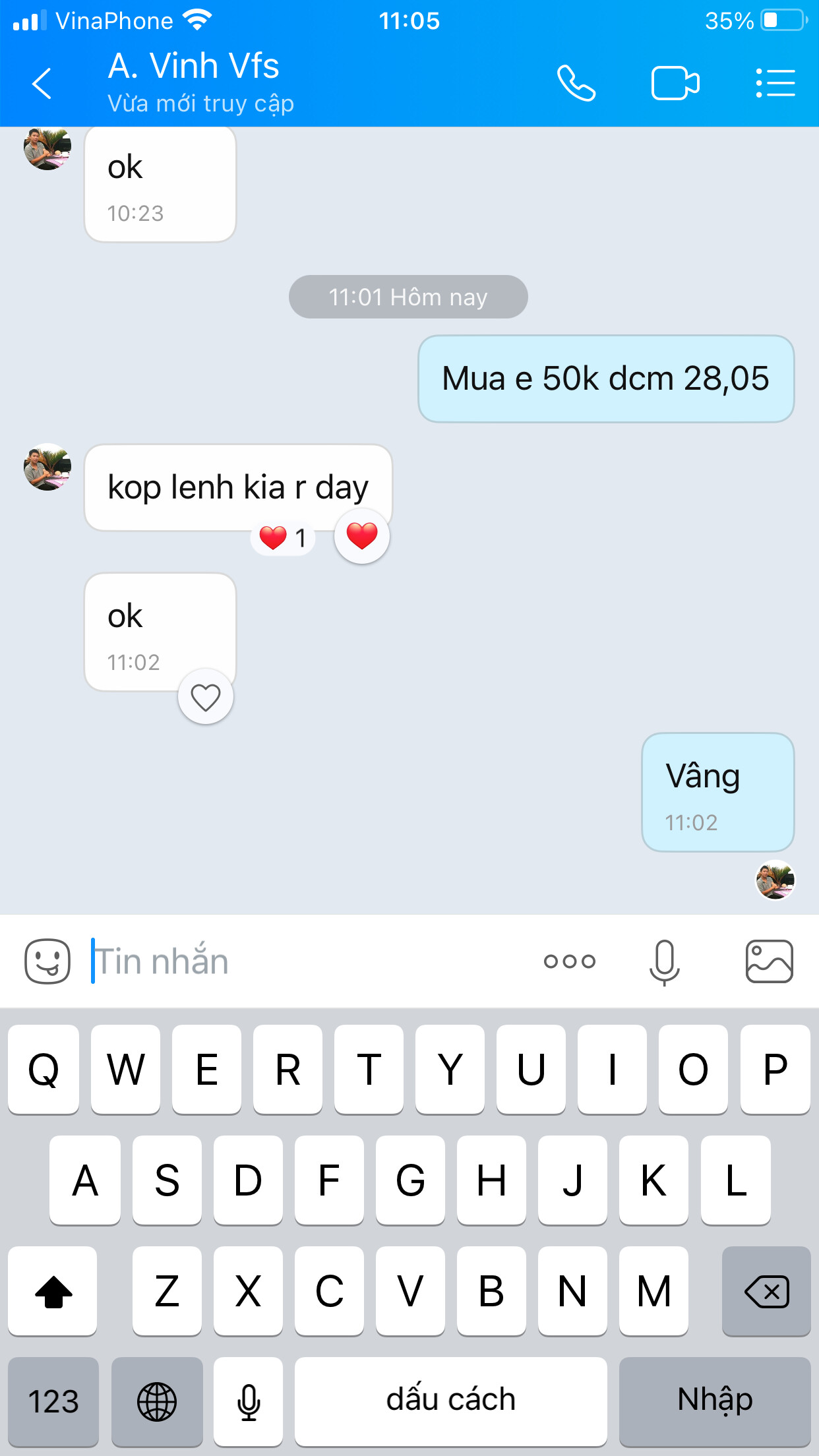View the heart reaction count on 'kop lenh kia r day'
The width and height of the screenshot is (819, 1456).
coord(283,538)
